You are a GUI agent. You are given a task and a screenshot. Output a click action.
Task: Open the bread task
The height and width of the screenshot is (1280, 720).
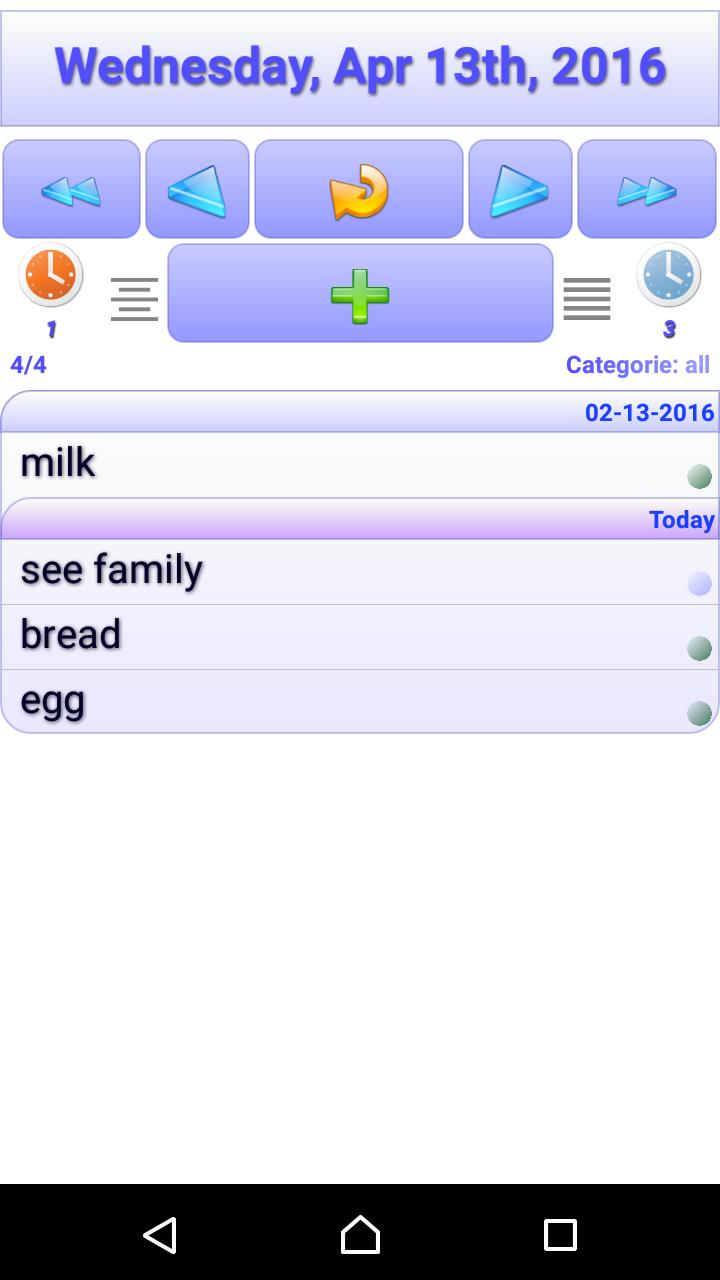pos(340,636)
